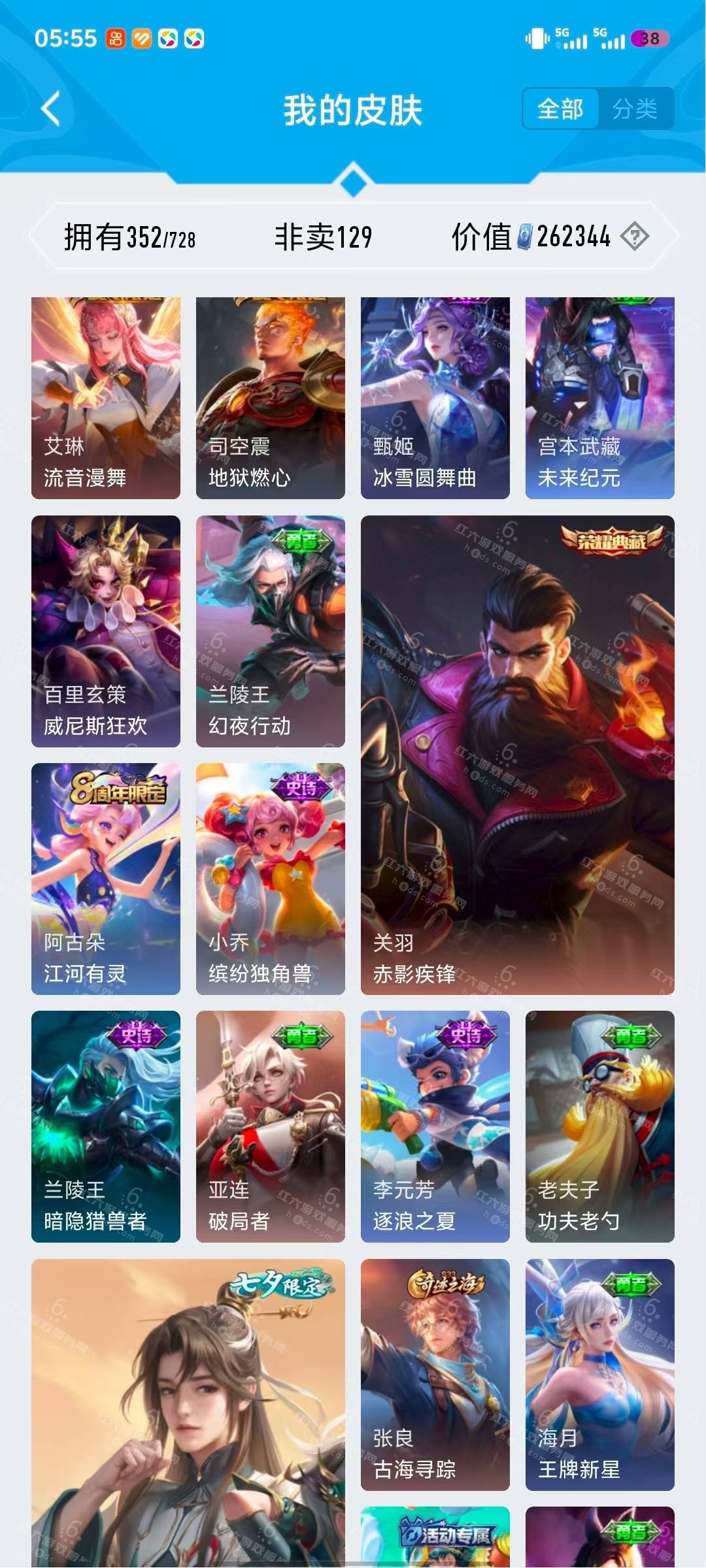Open 李元芳 逐浪之夏 skin

coord(435,1126)
